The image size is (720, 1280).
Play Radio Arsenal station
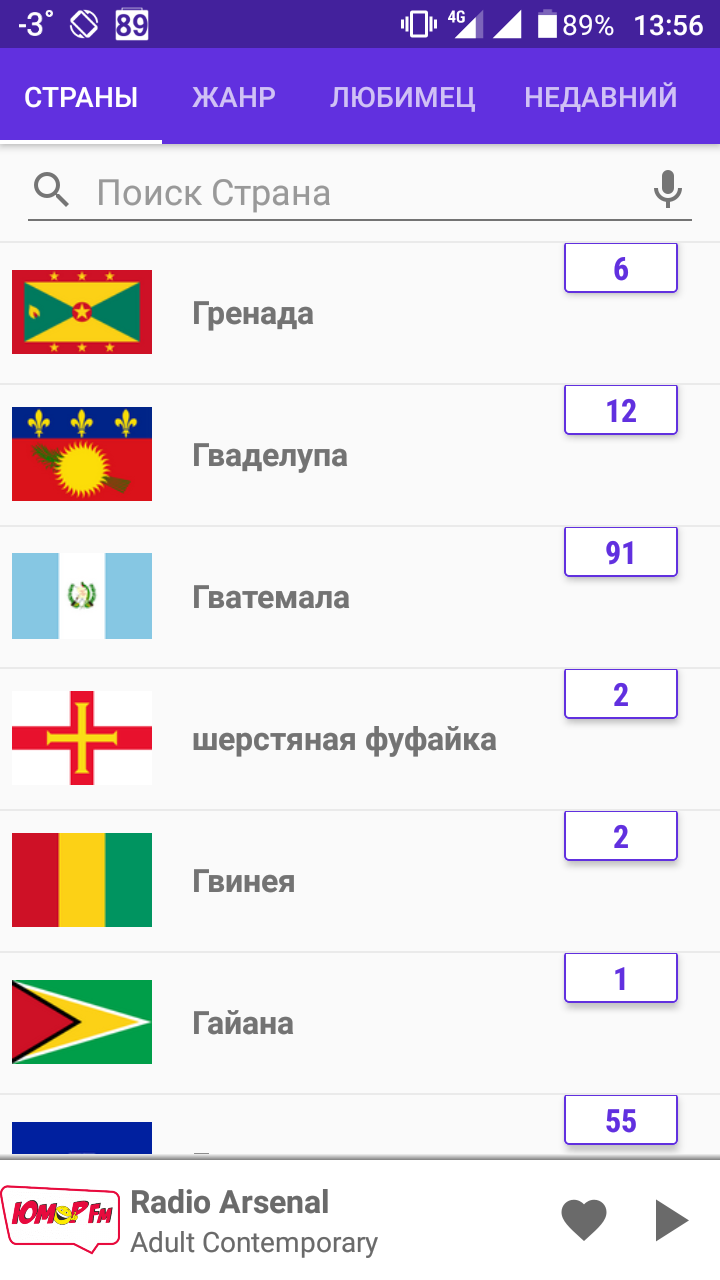[671, 1220]
